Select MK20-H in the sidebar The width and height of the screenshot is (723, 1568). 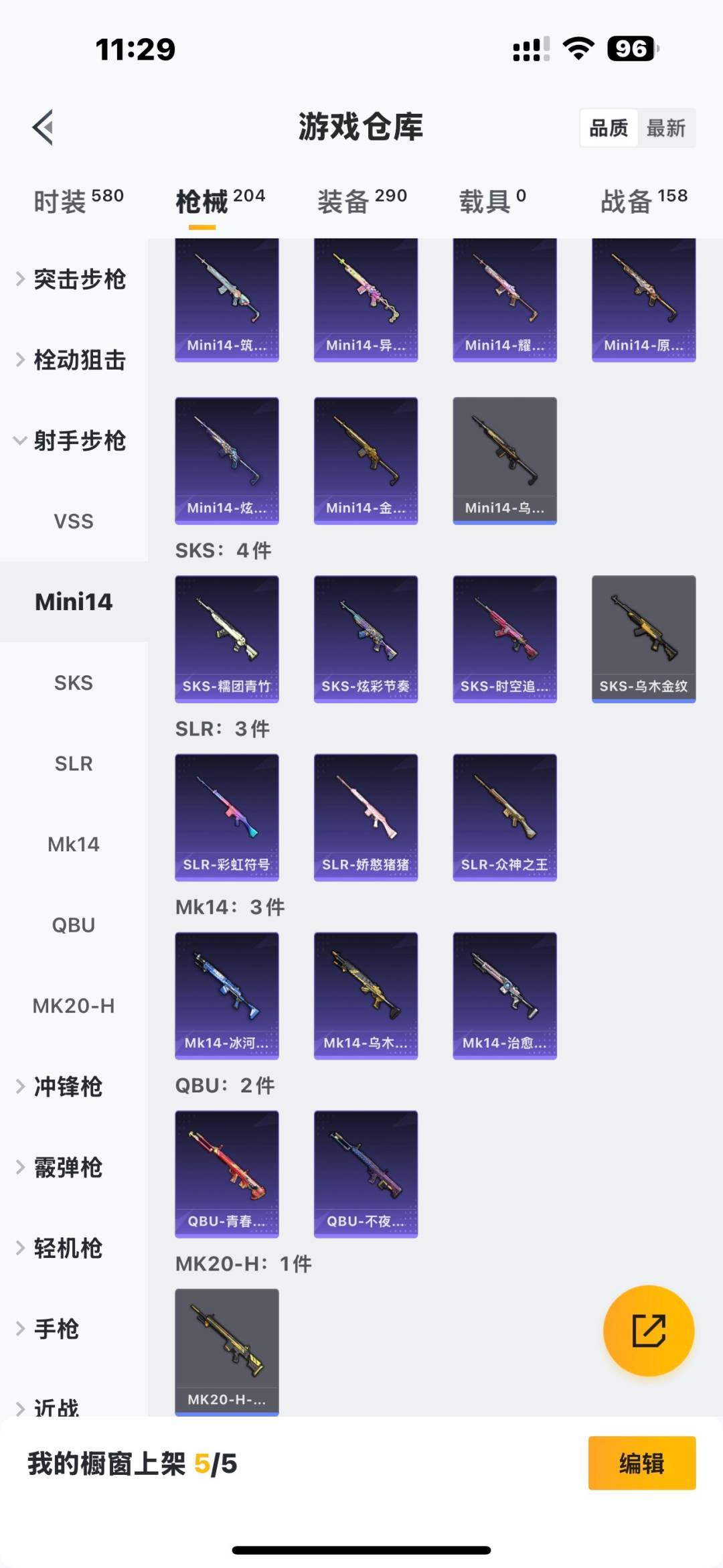point(74,1005)
